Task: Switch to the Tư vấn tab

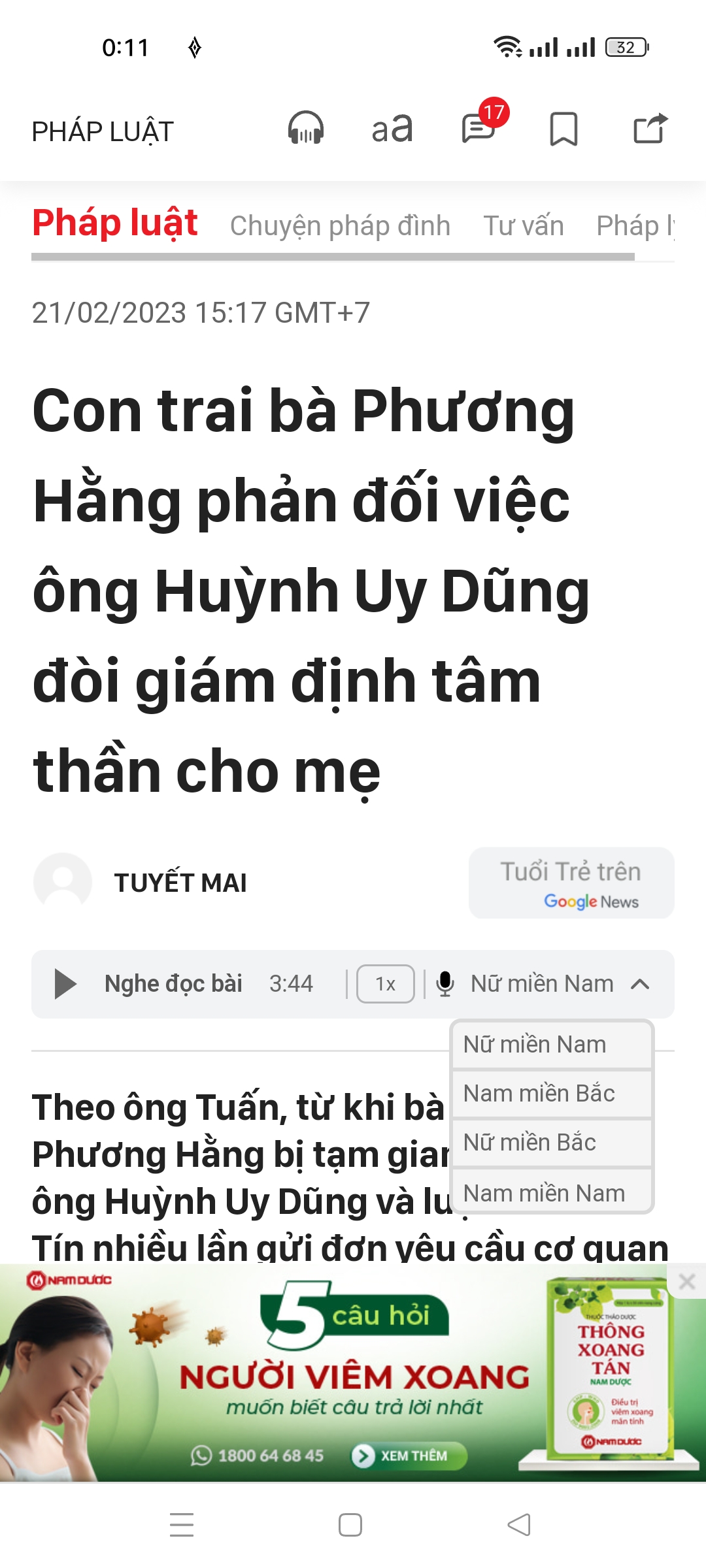Action: [x=523, y=225]
